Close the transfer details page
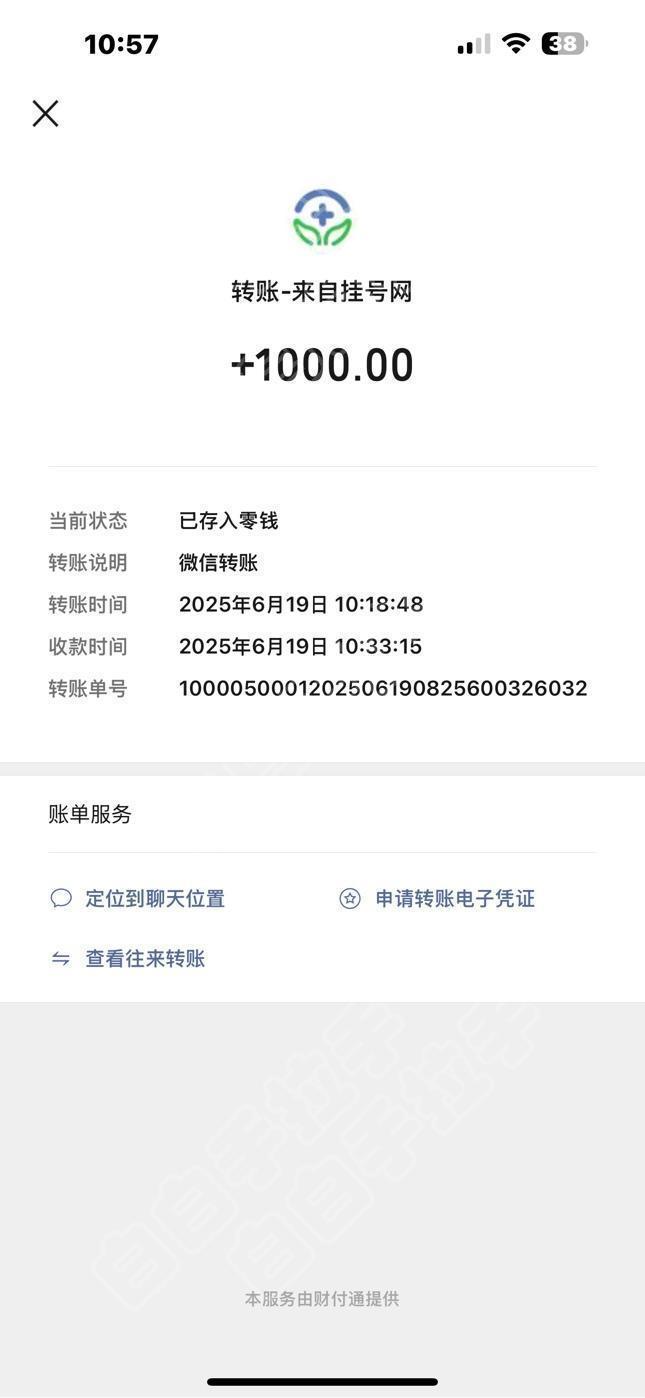The width and height of the screenshot is (645, 1398). point(45,114)
